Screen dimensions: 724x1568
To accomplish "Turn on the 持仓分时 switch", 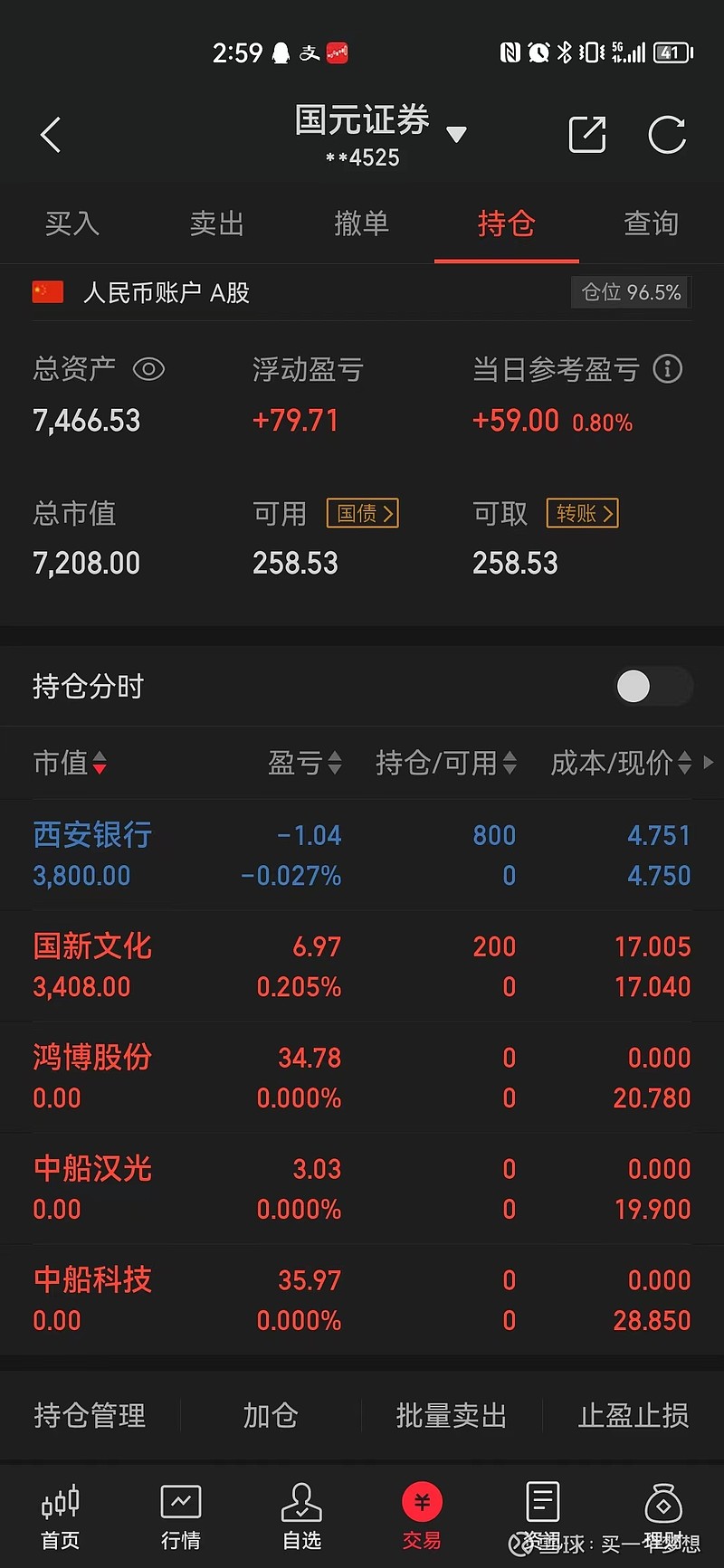I will [x=653, y=687].
